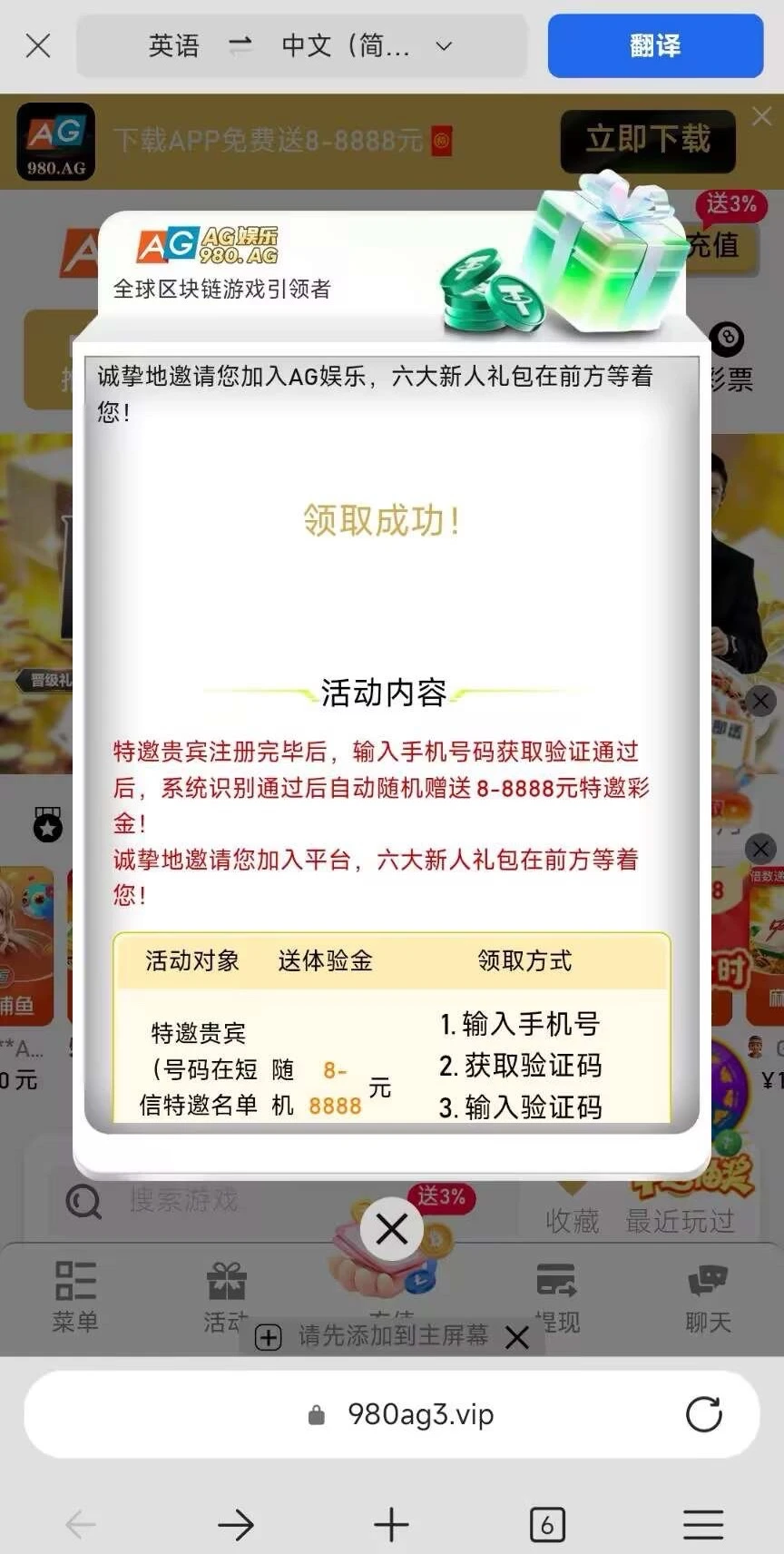
Task: Close the gift popup with the round X
Action: click(392, 1229)
